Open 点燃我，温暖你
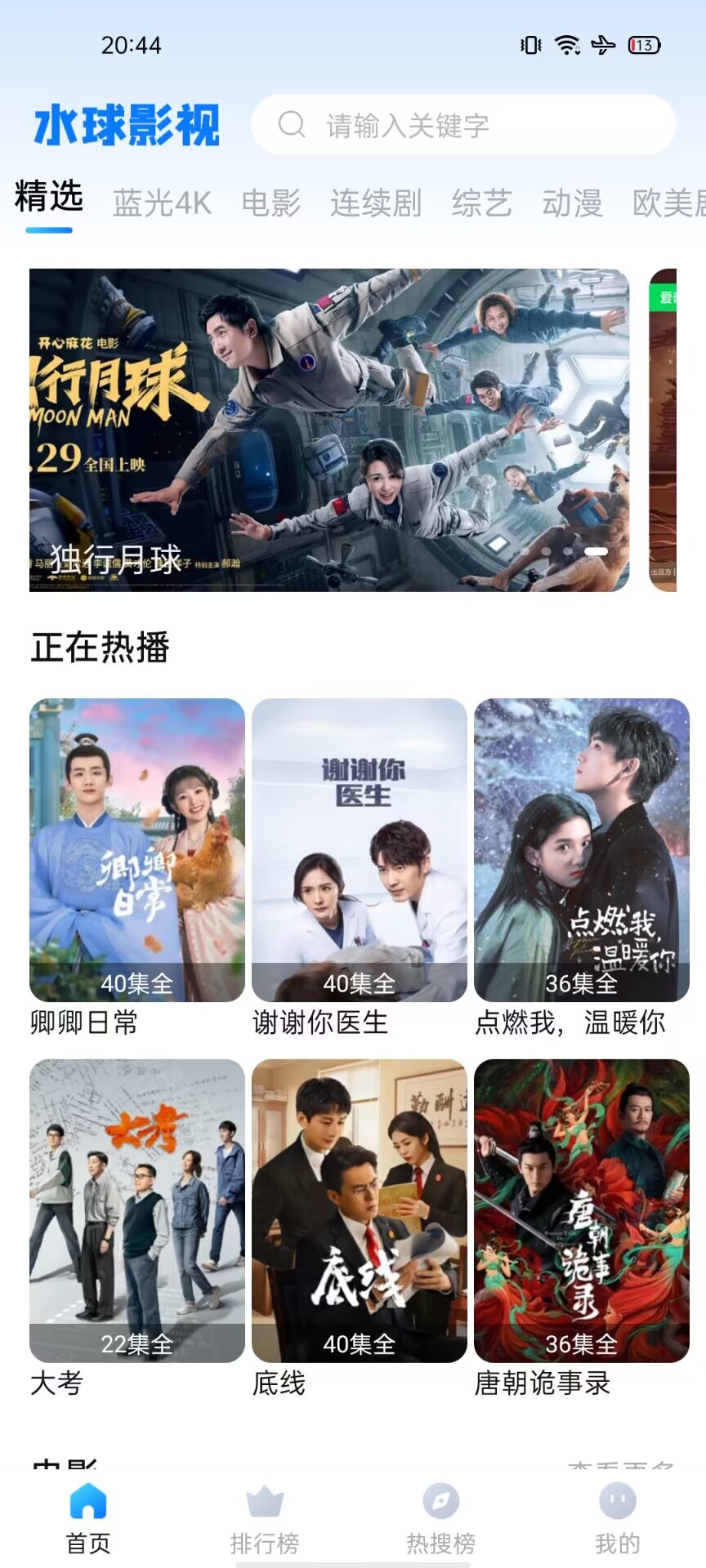 (x=582, y=849)
